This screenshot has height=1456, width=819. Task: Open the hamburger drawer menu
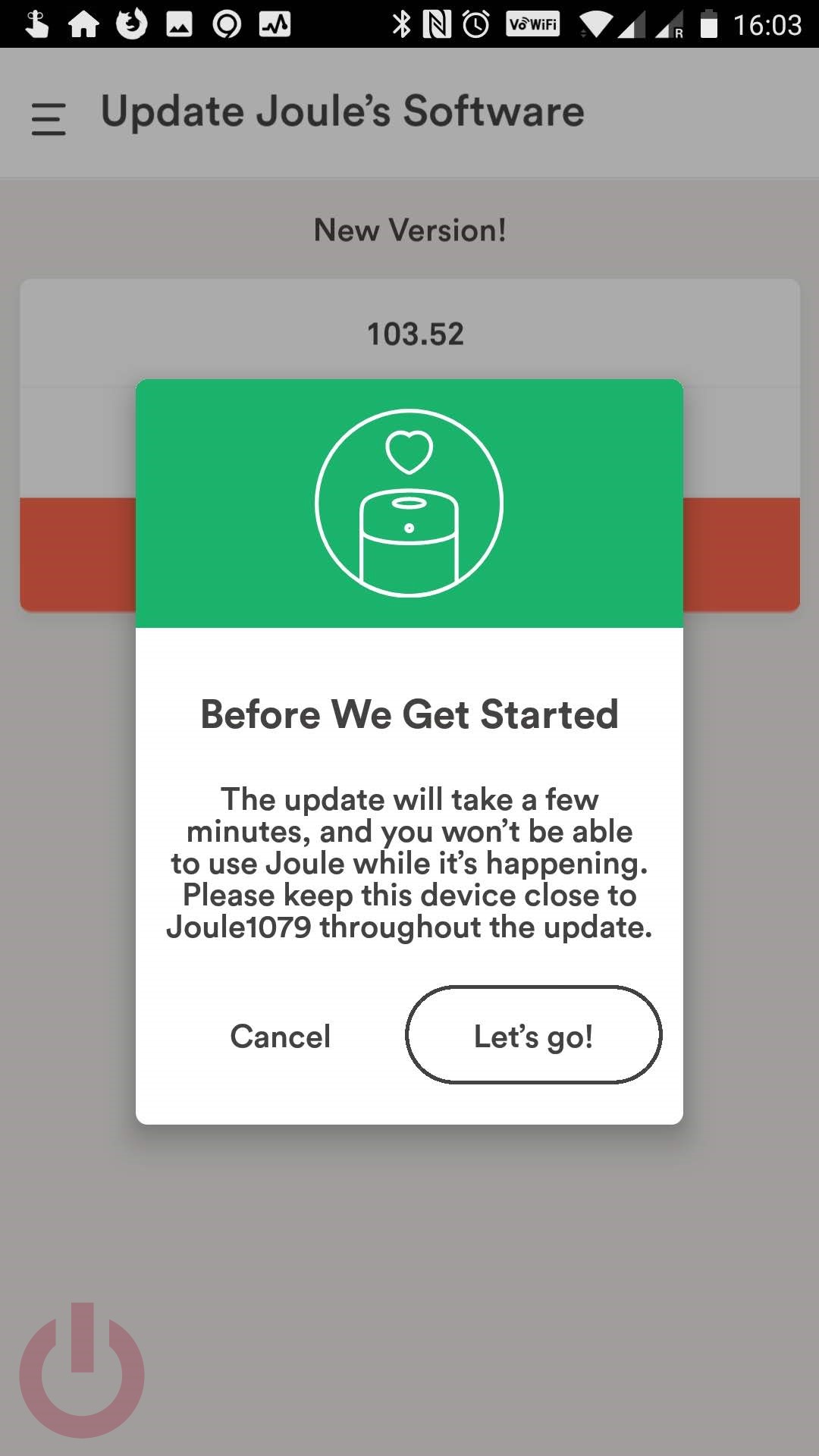tap(49, 119)
